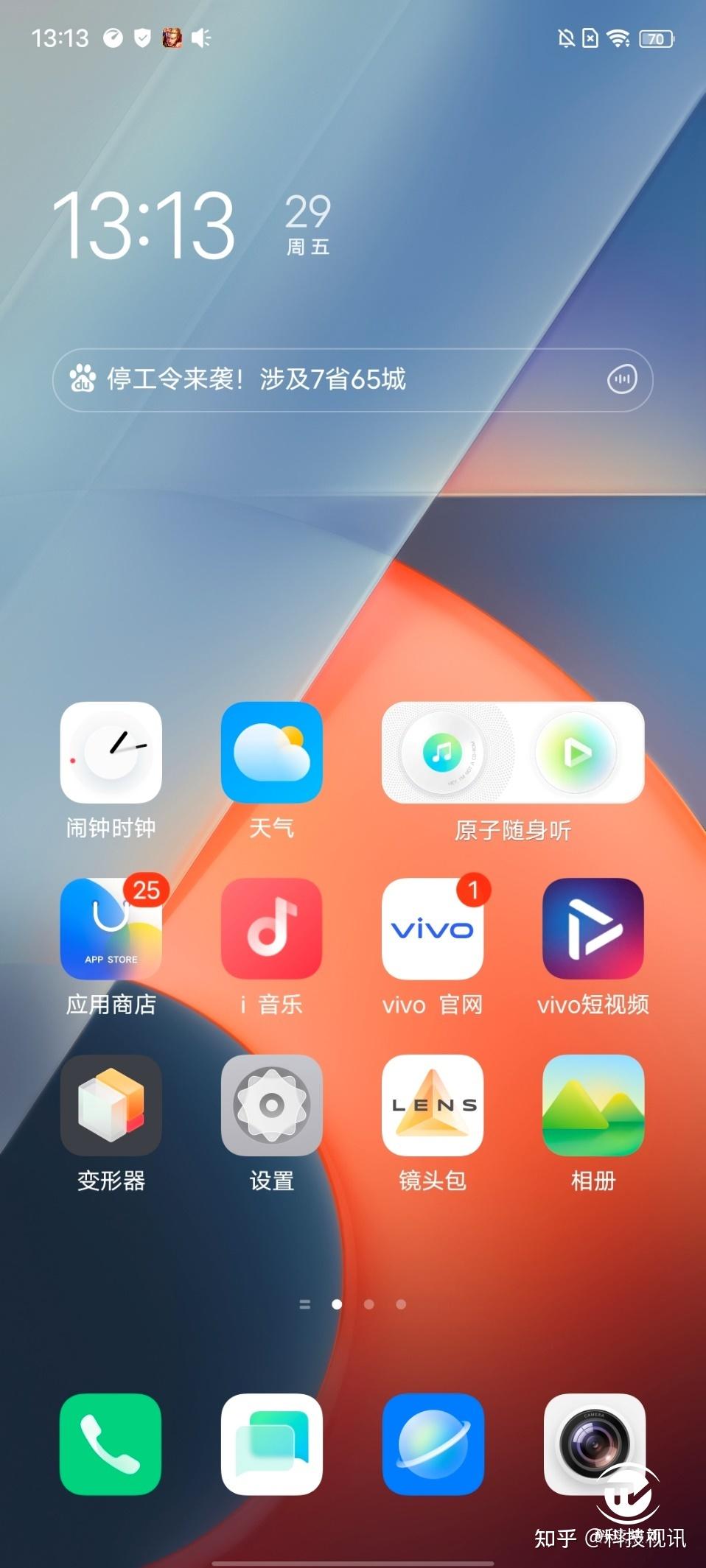Open the 镜头包 lens app
The height and width of the screenshot is (1568, 706).
[433, 1105]
